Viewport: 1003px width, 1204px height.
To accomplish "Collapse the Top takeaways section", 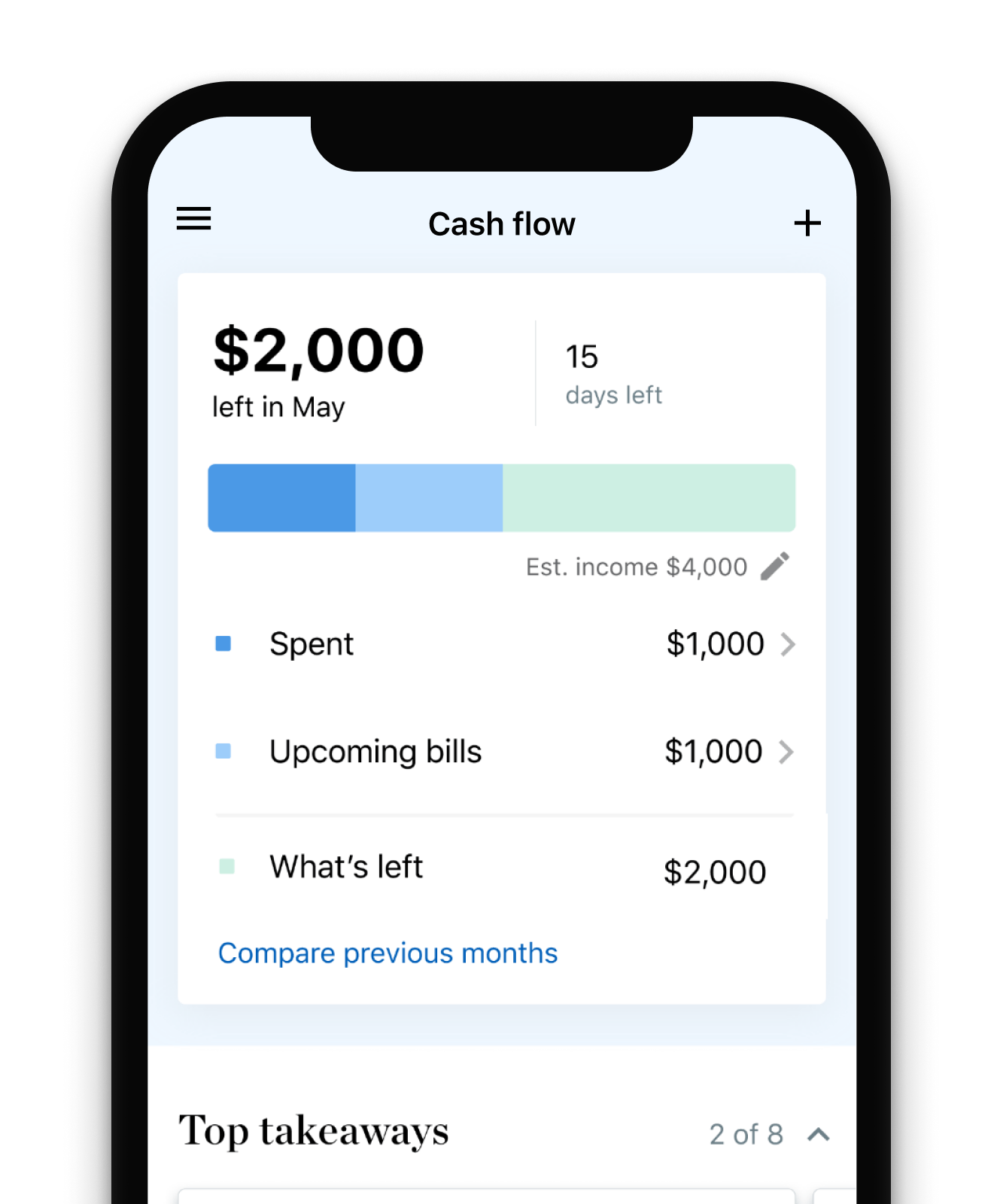I will pyautogui.click(x=818, y=1134).
